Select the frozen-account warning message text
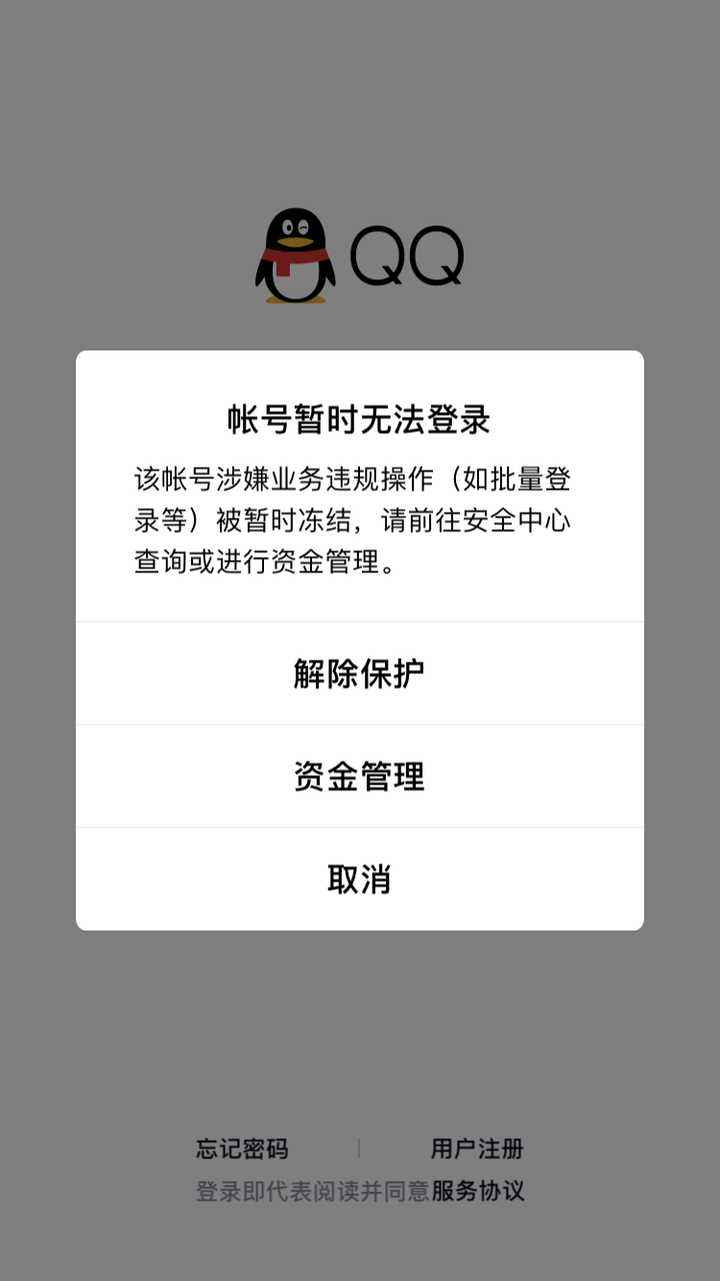The width and height of the screenshot is (720, 1281). [360, 520]
